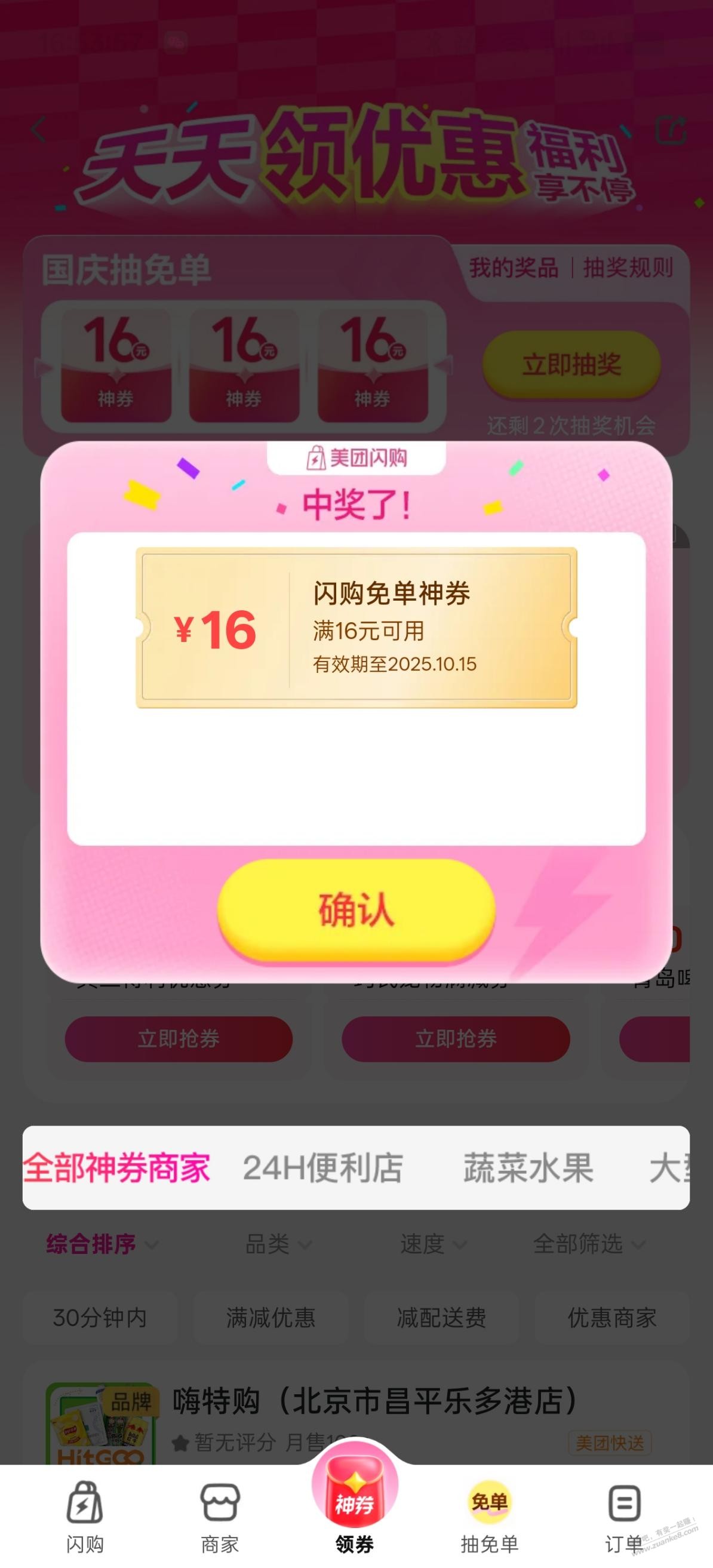Tap 立即抽奖 to draw again
The height and width of the screenshot is (1568, 713).
click(571, 365)
